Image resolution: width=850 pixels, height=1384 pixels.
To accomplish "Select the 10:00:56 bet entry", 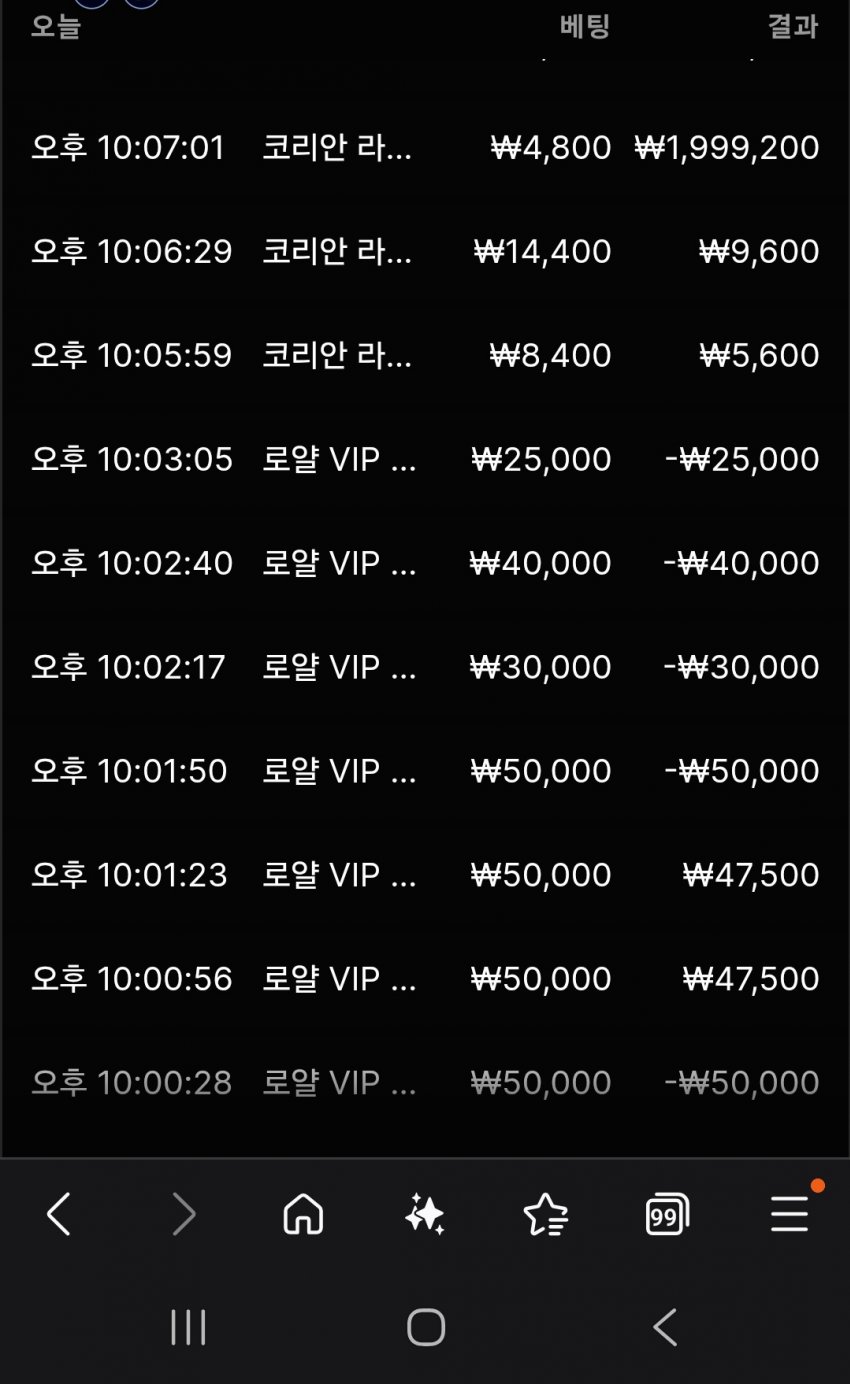I will point(425,979).
